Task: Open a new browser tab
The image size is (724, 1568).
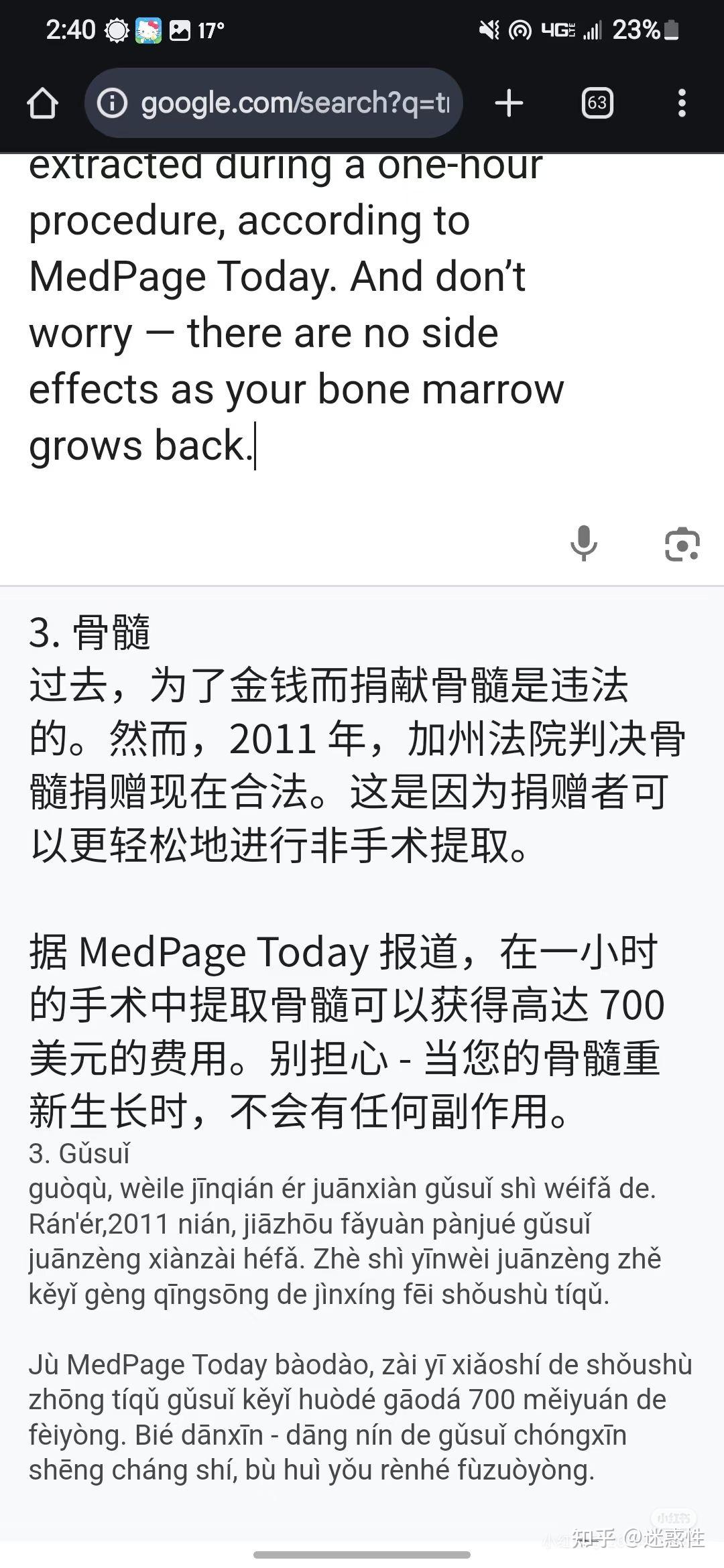Action: (x=509, y=103)
